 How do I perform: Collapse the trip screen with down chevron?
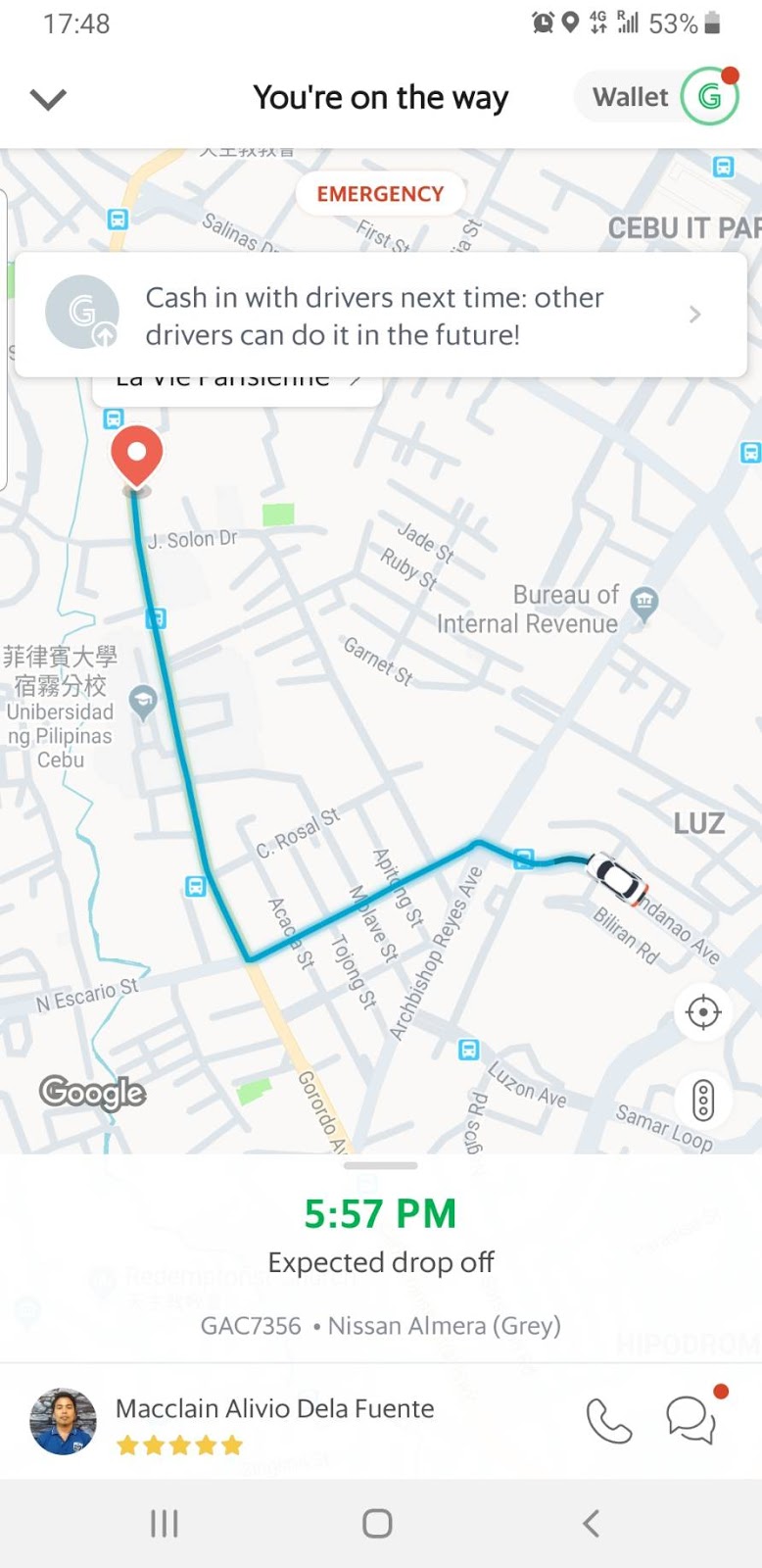click(48, 98)
